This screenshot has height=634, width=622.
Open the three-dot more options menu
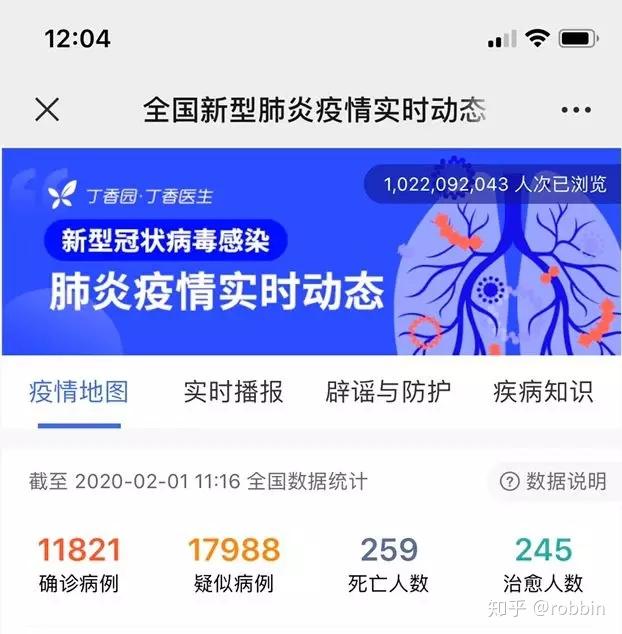(x=576, y=110)
